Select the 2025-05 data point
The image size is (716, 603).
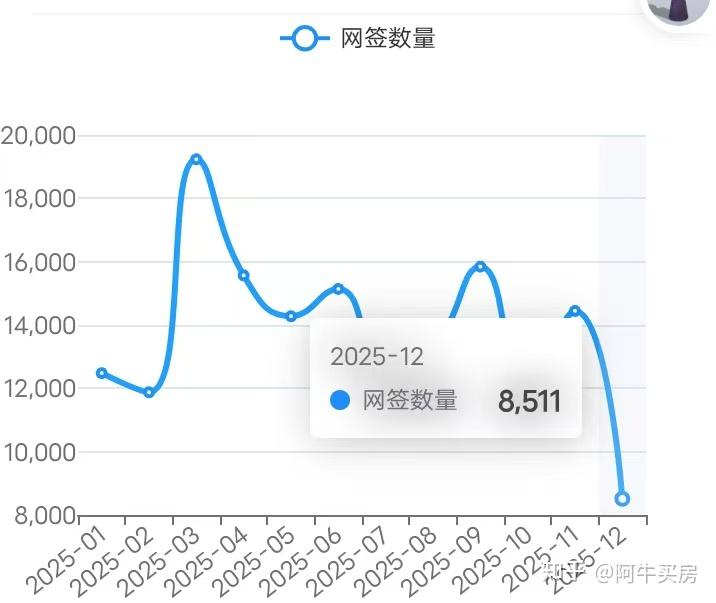tap(291, 316)
